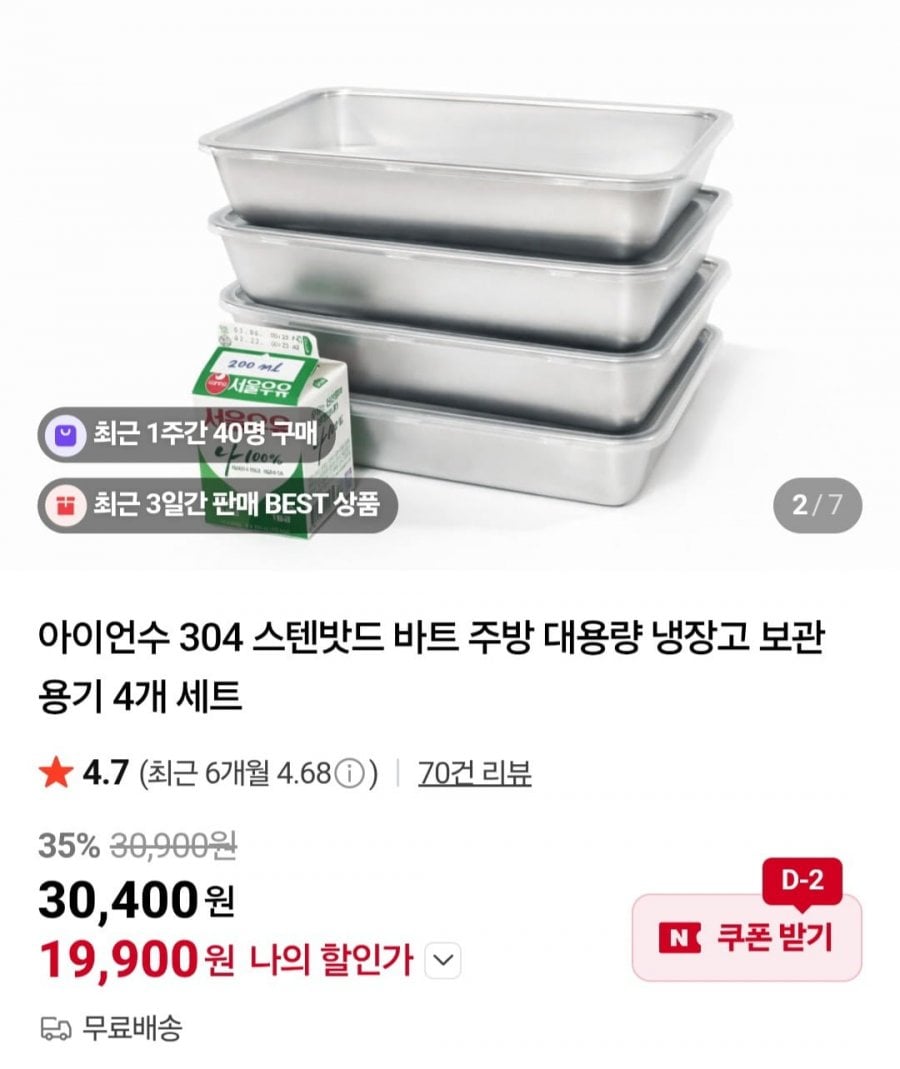Image resolution: width=900 pixels, height=1069 pixels.
Task: Show info for the recent 6-month rating
Action: coord(348,774)
